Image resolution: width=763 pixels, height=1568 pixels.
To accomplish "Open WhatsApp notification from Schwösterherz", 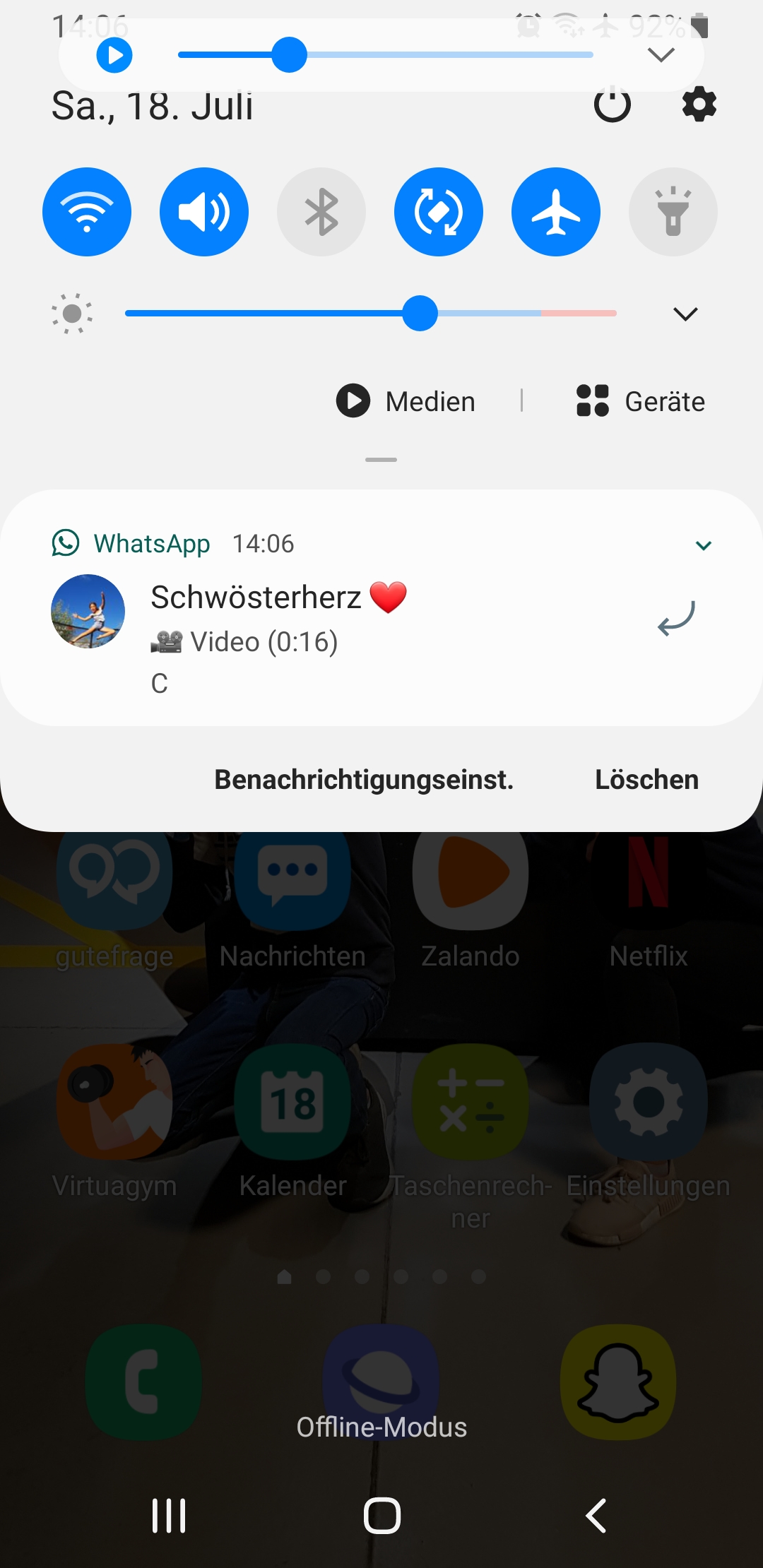I will [x=353, y=622].
